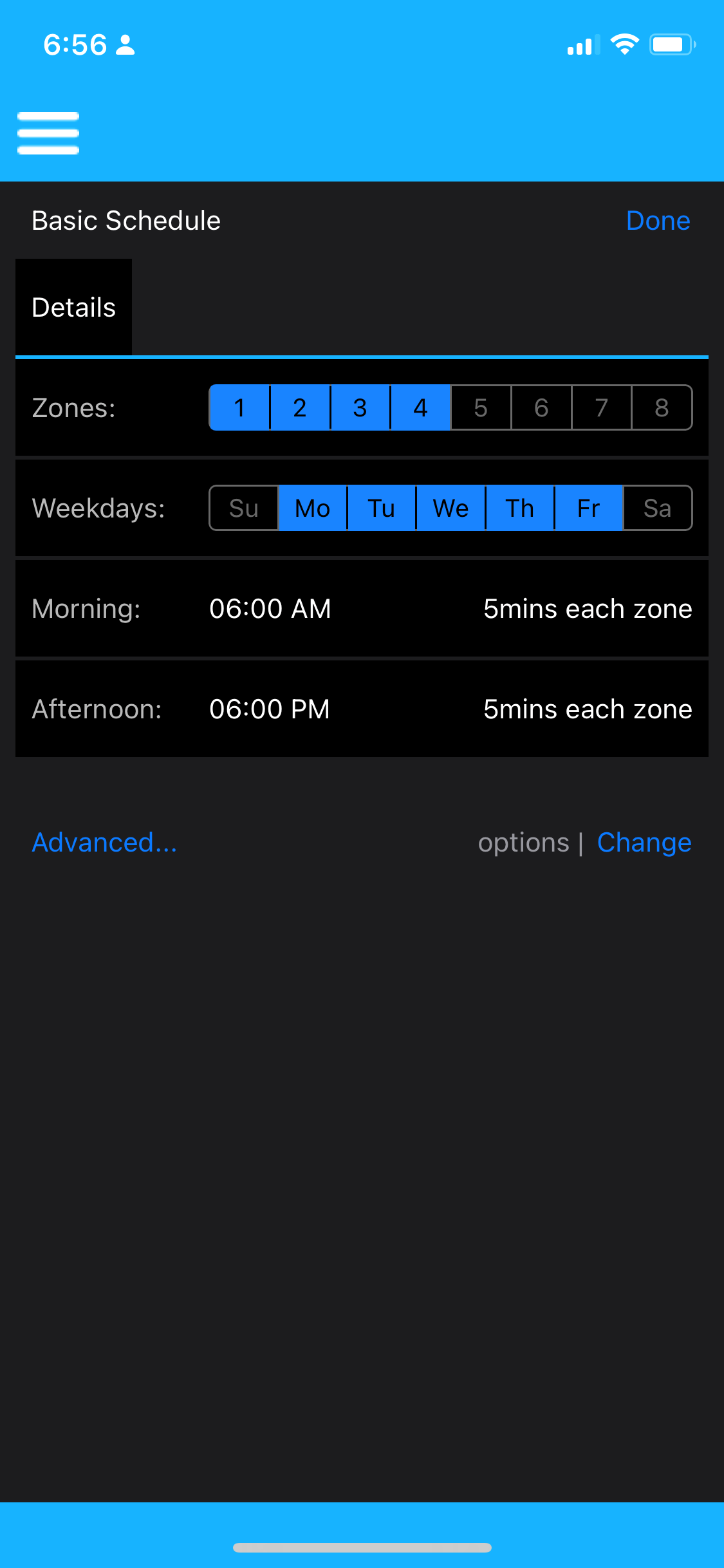Viewport: 724px width, 1568px height.
Task: Select the Details tab
Action: coord(74,308)
